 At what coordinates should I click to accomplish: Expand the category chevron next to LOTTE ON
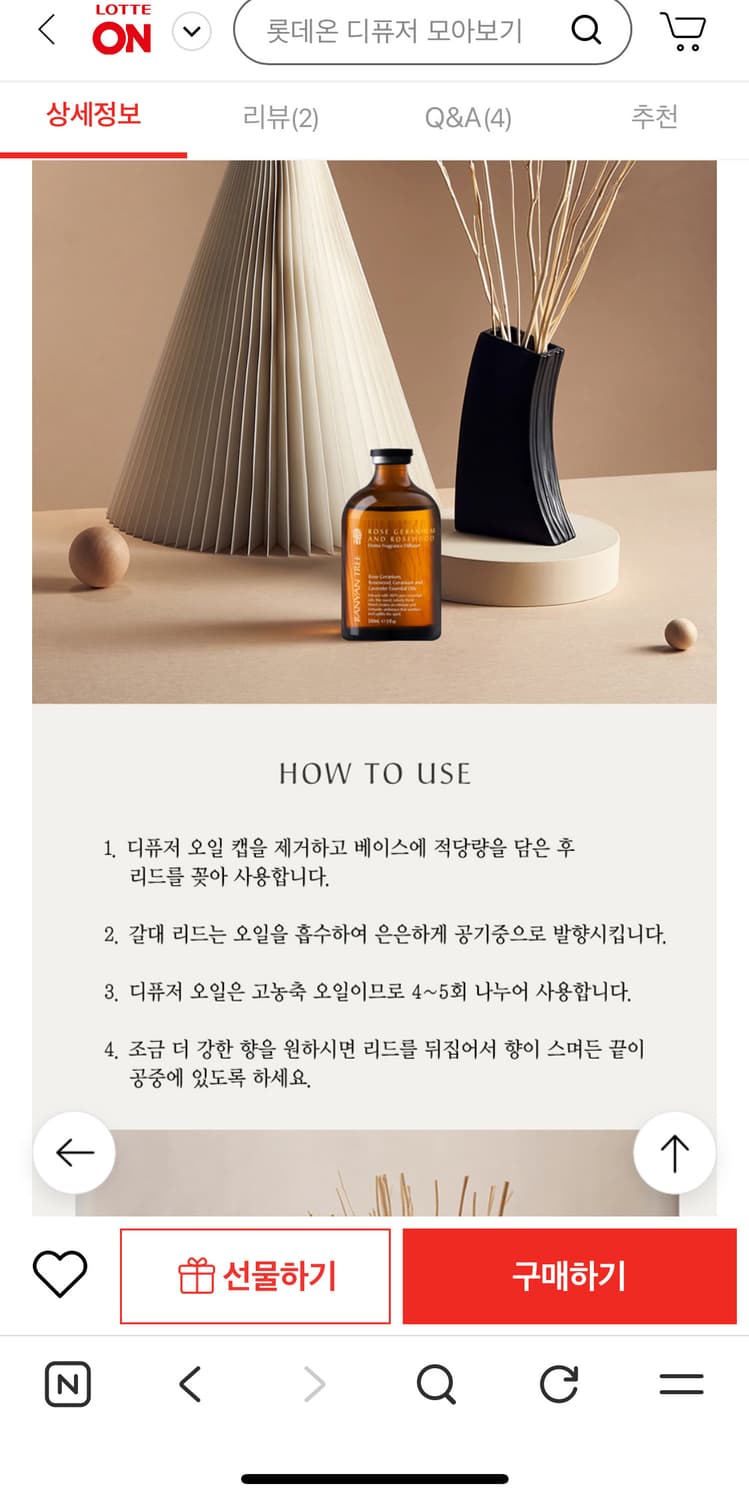[x=191, y=30]
